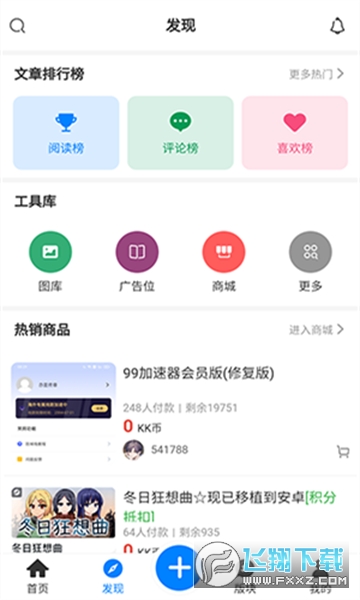
Task: Open the 评论榜 ranking card
Action: (180, 132)
